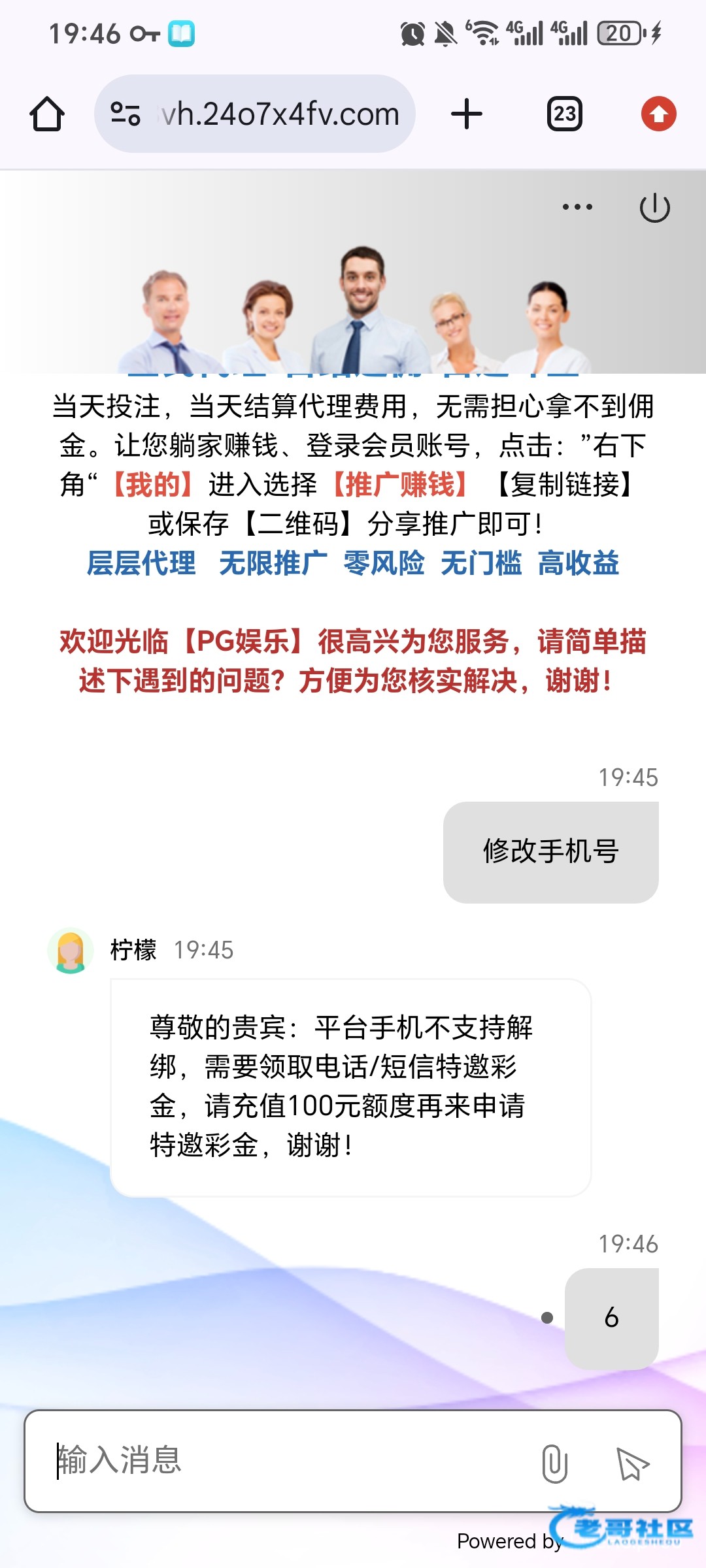Screen dimensions: 706x1568
Task: Tap the address bar showing vh.24o7x4fv.com
Action: click(x=280, y=114)
